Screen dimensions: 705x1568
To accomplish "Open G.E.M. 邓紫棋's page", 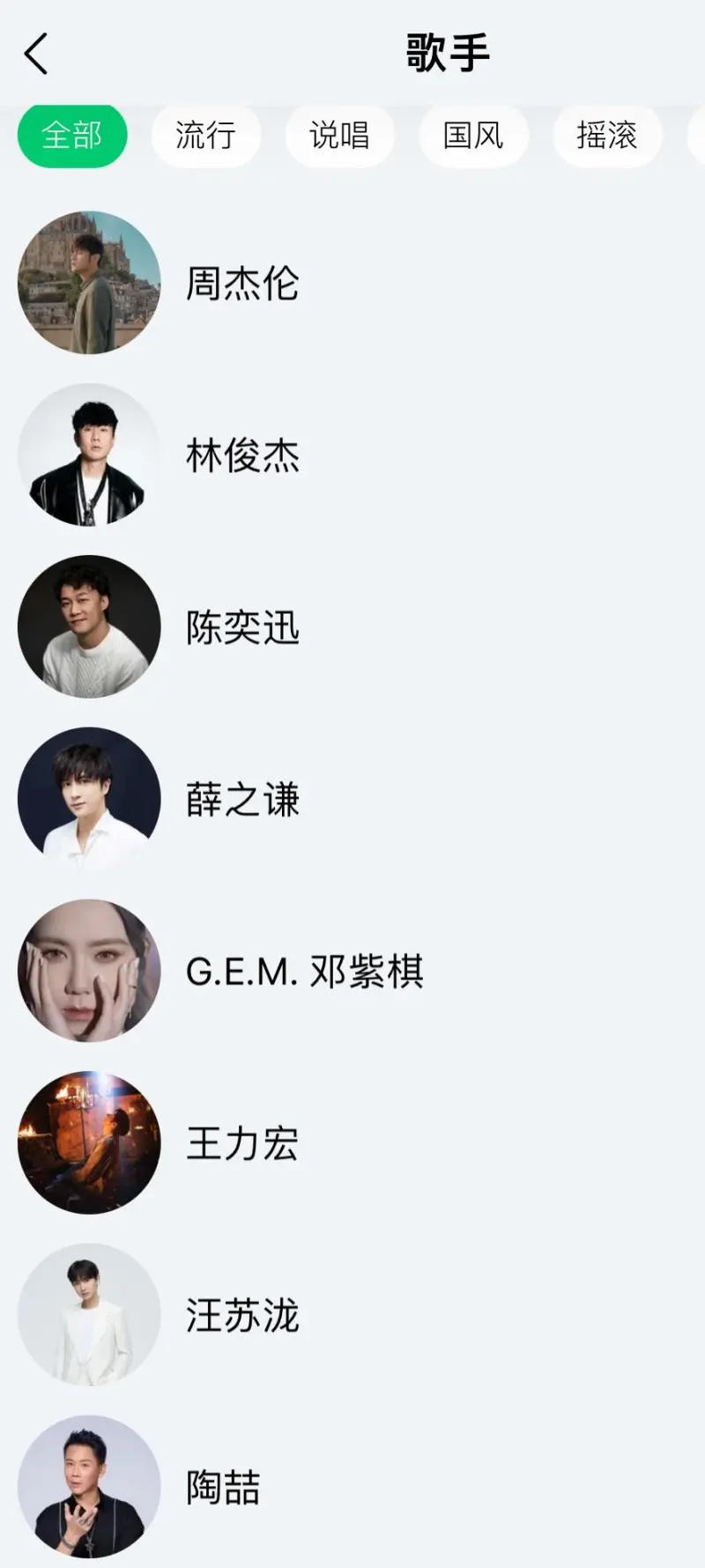I will (x=303, y=972).
